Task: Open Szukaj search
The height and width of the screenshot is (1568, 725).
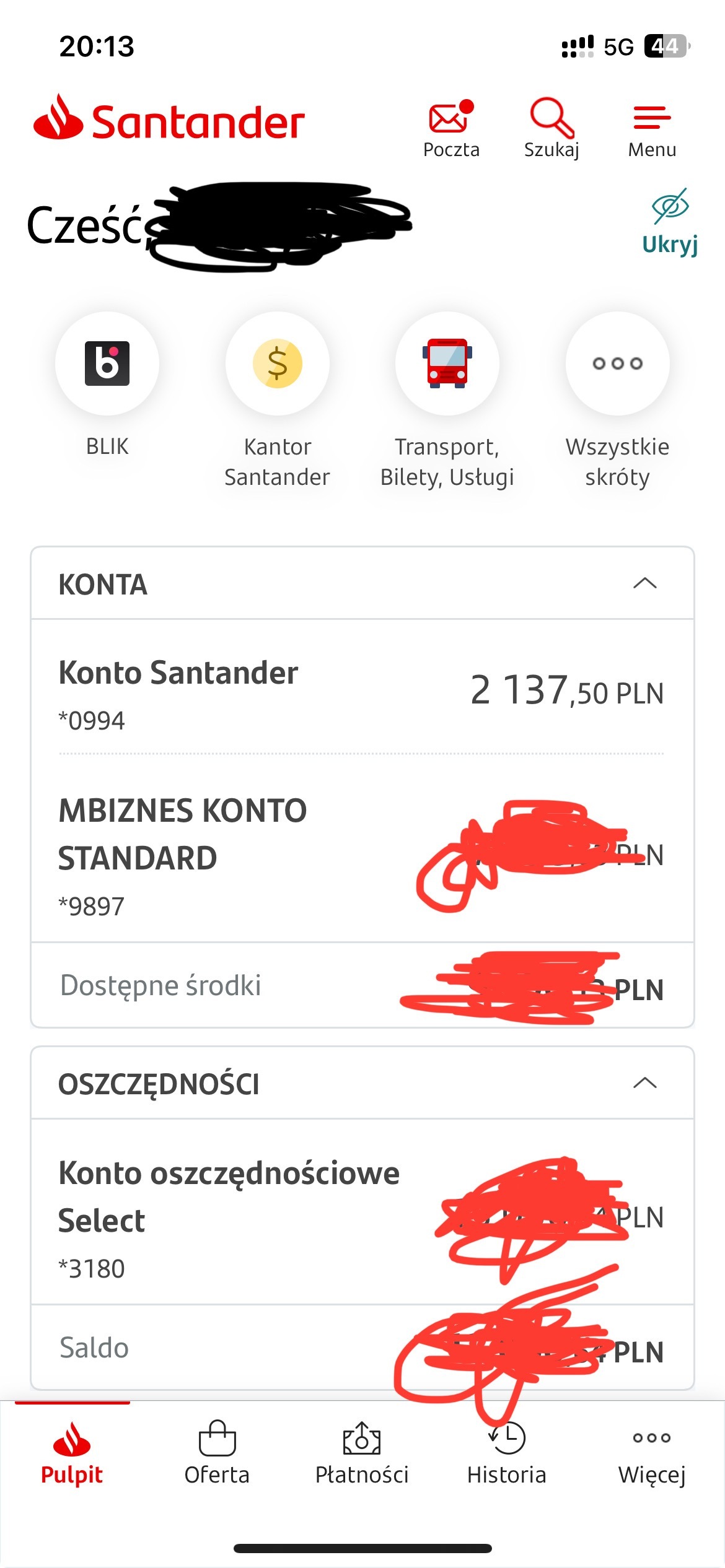Action: click(x=551, y=128)
